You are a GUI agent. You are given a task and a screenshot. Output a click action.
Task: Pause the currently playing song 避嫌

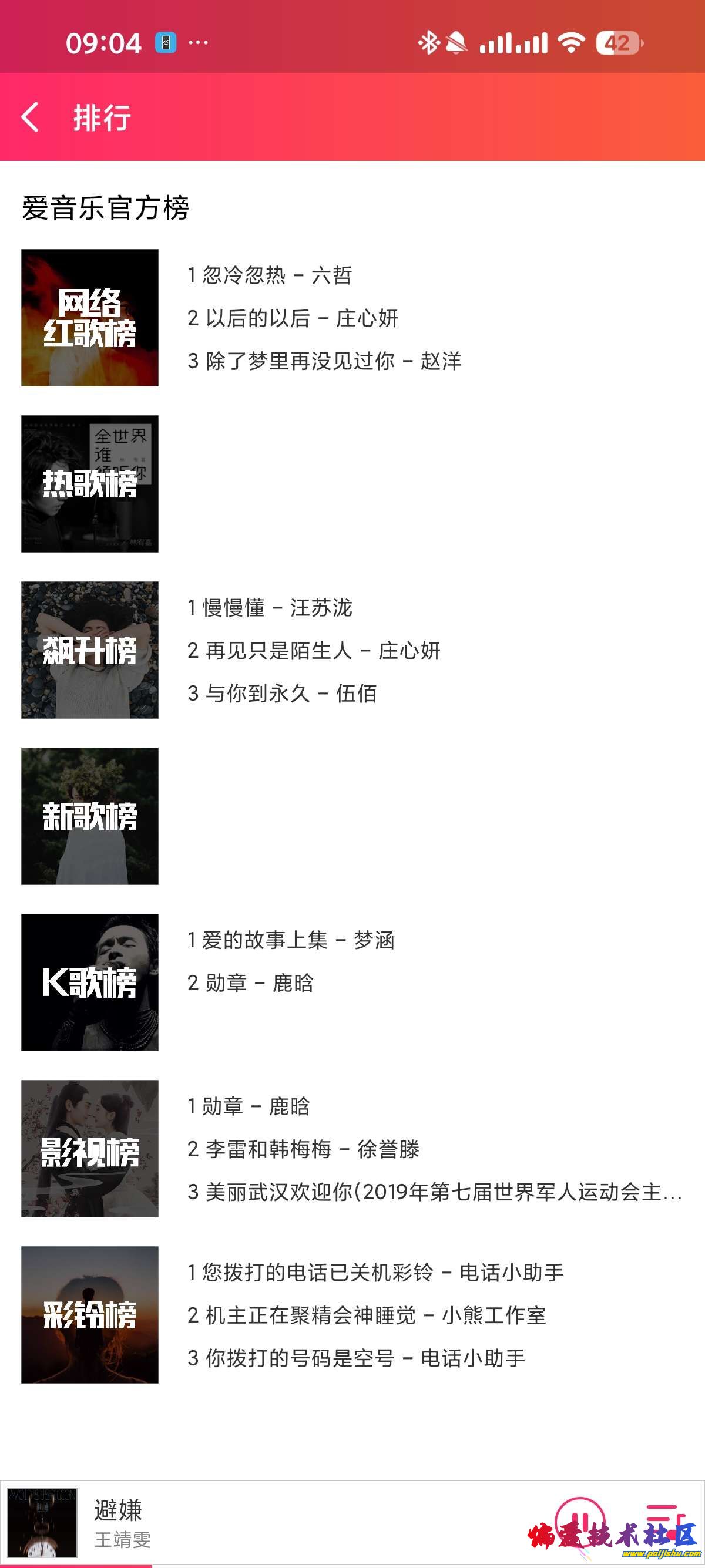click(580, 1523)
